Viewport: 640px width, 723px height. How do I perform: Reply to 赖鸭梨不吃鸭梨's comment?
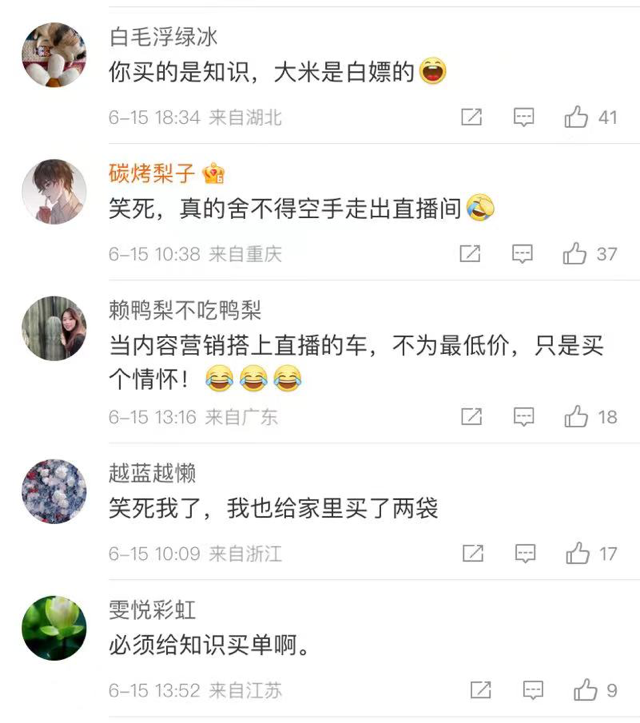pos(523,417)
